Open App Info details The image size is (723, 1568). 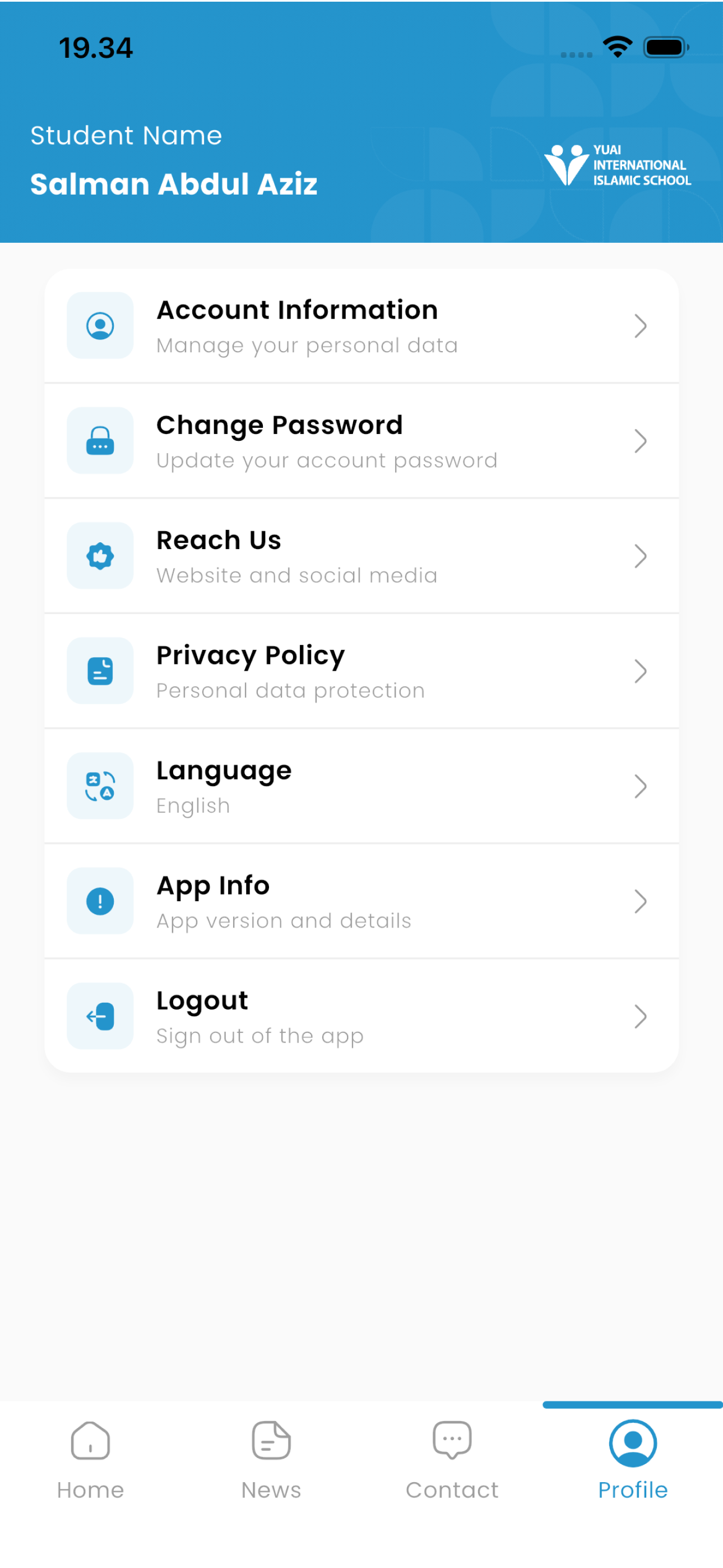[x=361, y=901]
